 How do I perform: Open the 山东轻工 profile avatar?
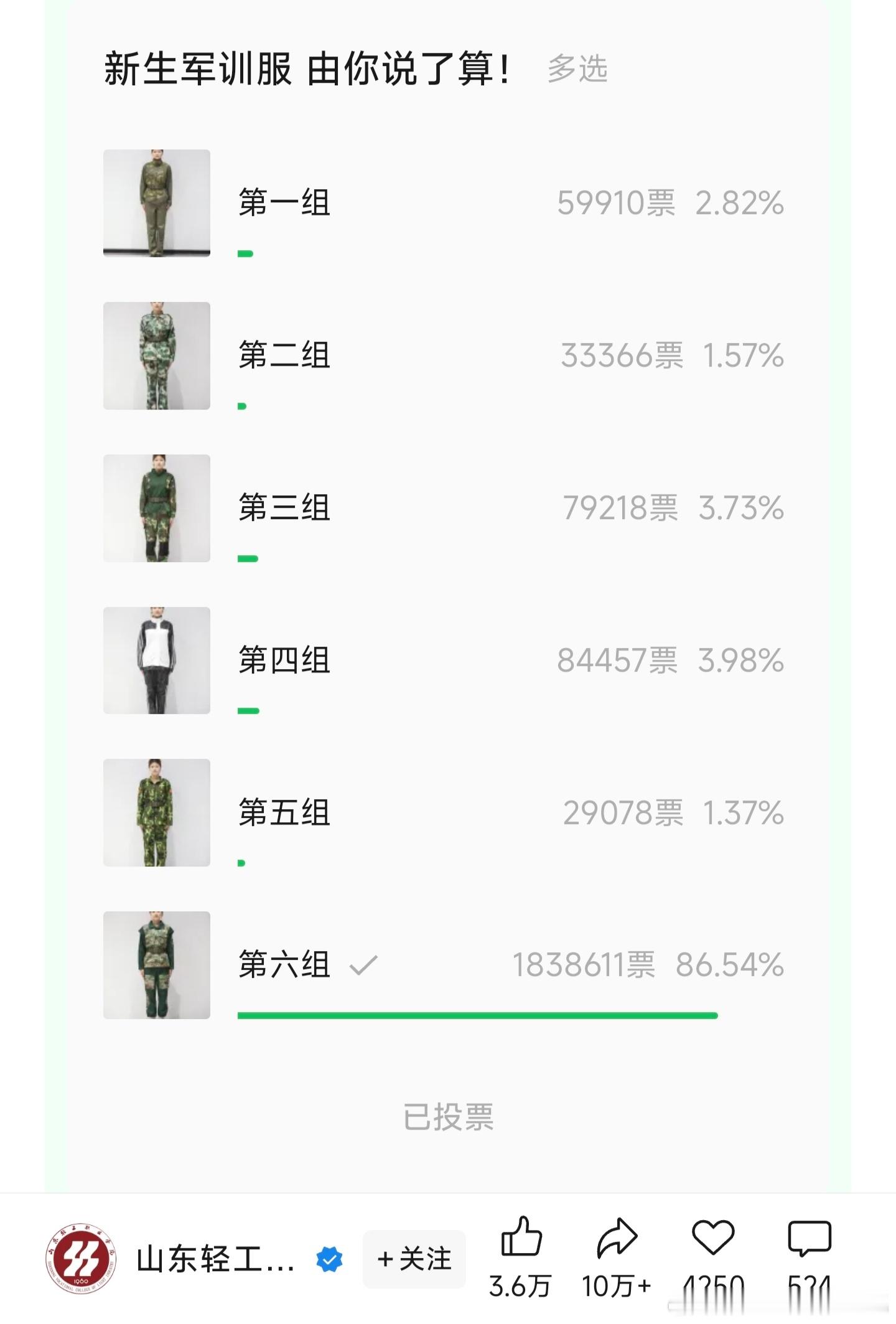(x=81, y=1259)
